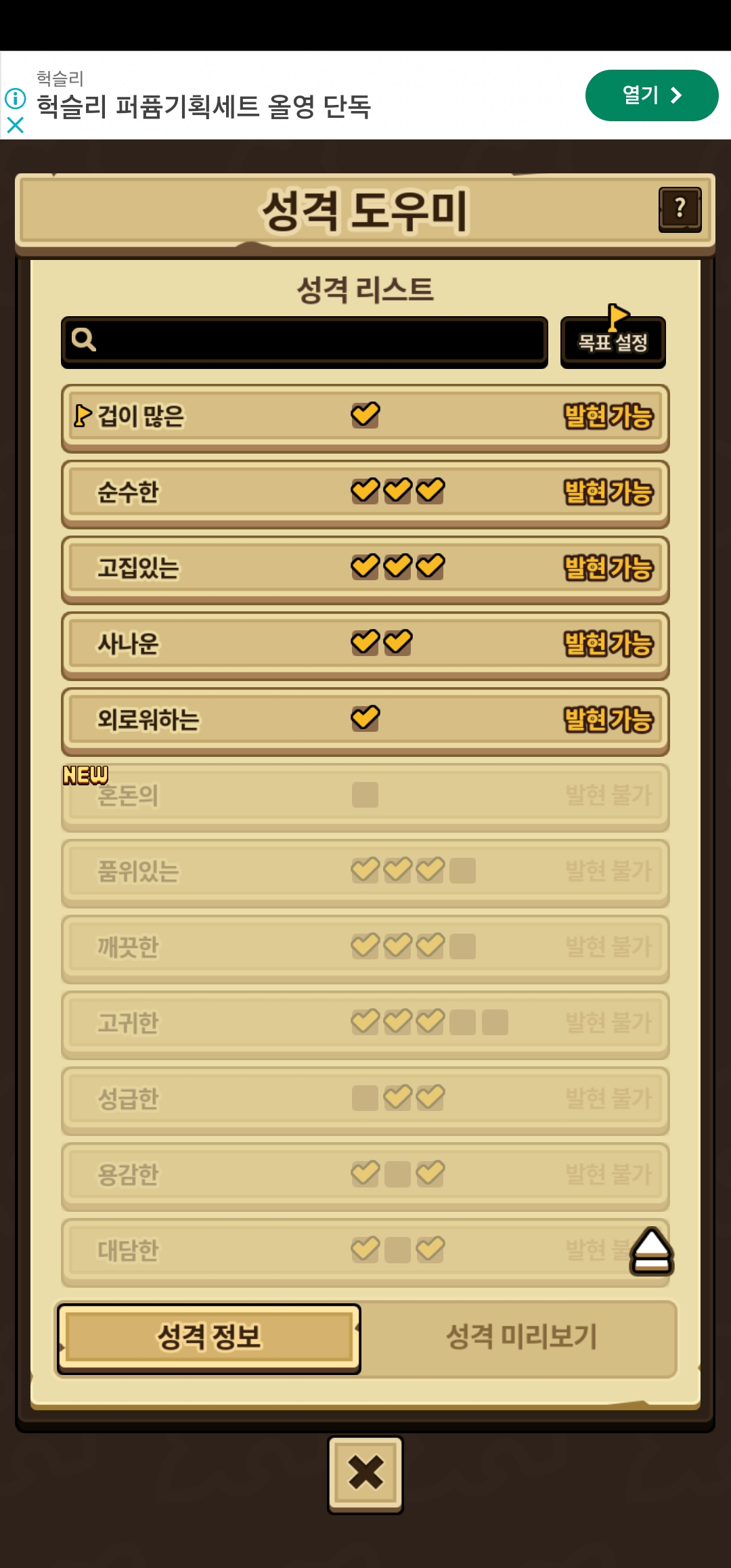
Task: Select the 품위있는 personality row
Action: coord(365,873)
